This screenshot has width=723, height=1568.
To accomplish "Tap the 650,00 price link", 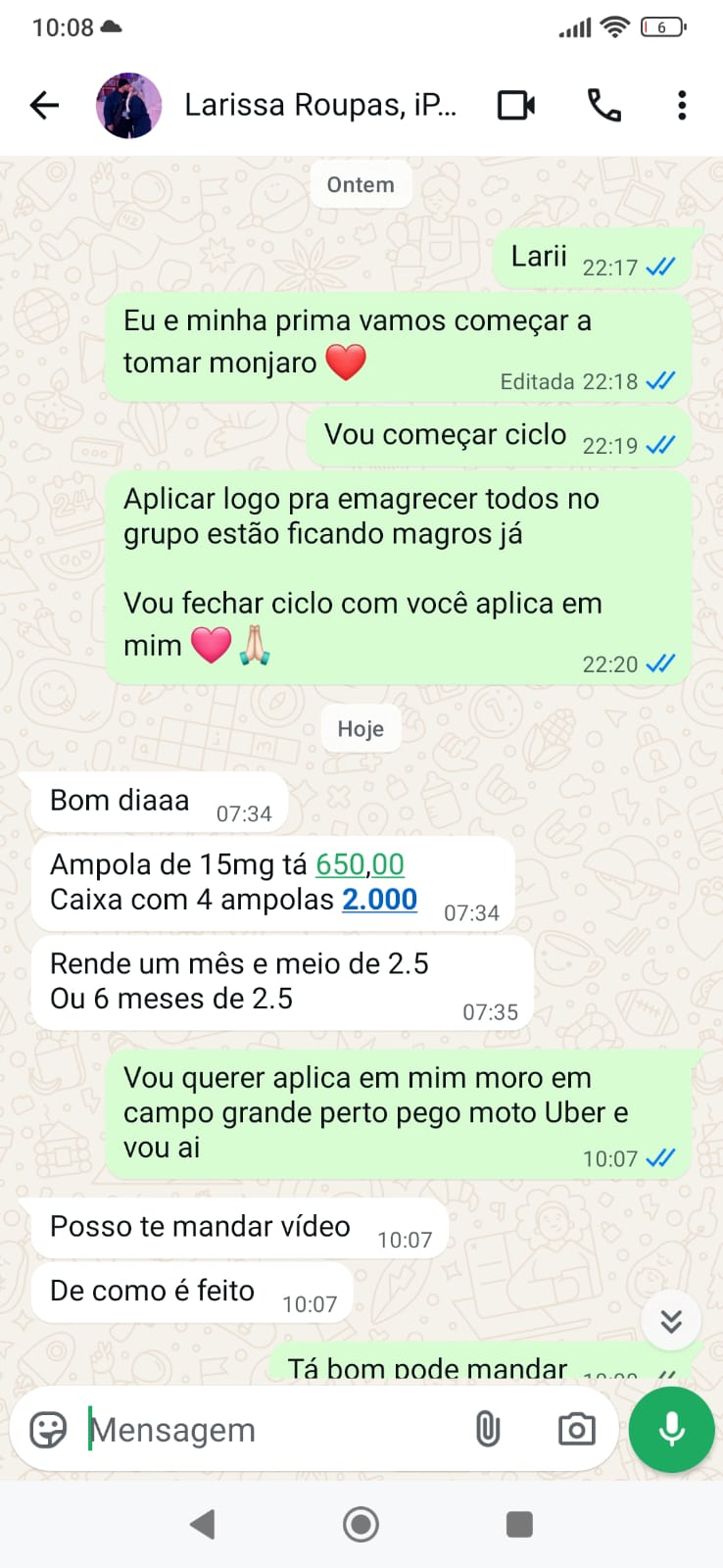I will (360, 864).
